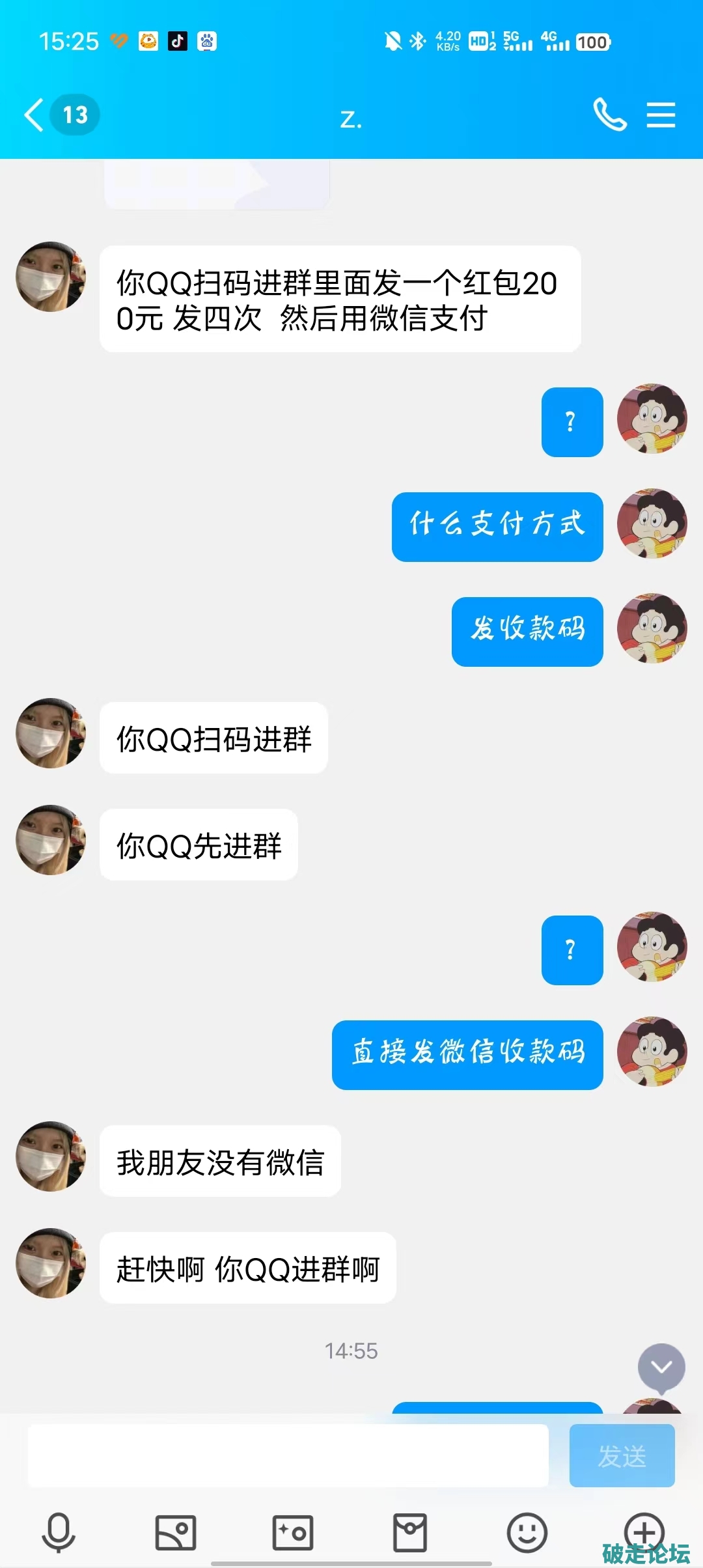Viewport: 703px width, 1568px height.
Task: Open the emoji picker icon
Action: point(527,1531)
